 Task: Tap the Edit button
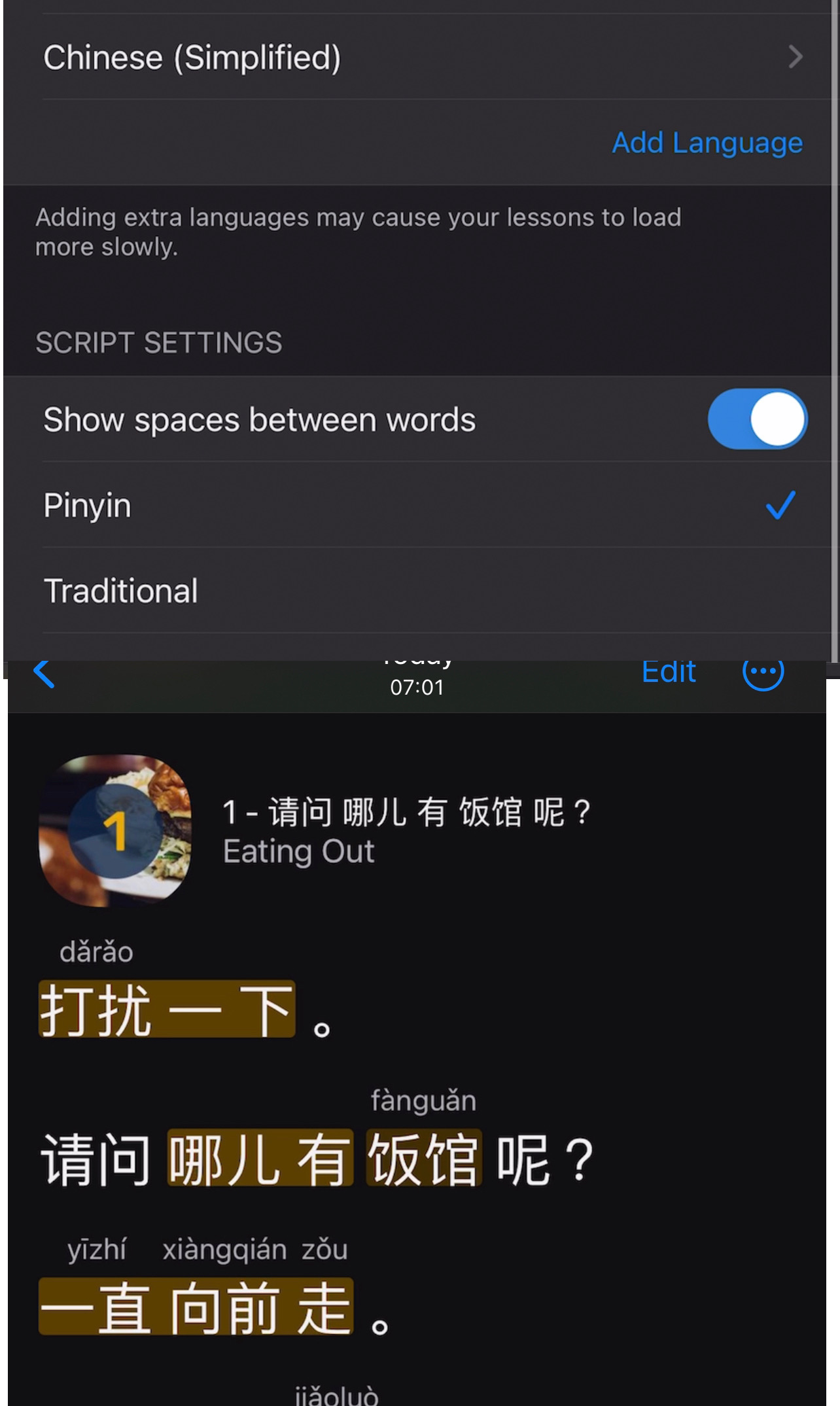pyautogui.click(x=668, y=671)
